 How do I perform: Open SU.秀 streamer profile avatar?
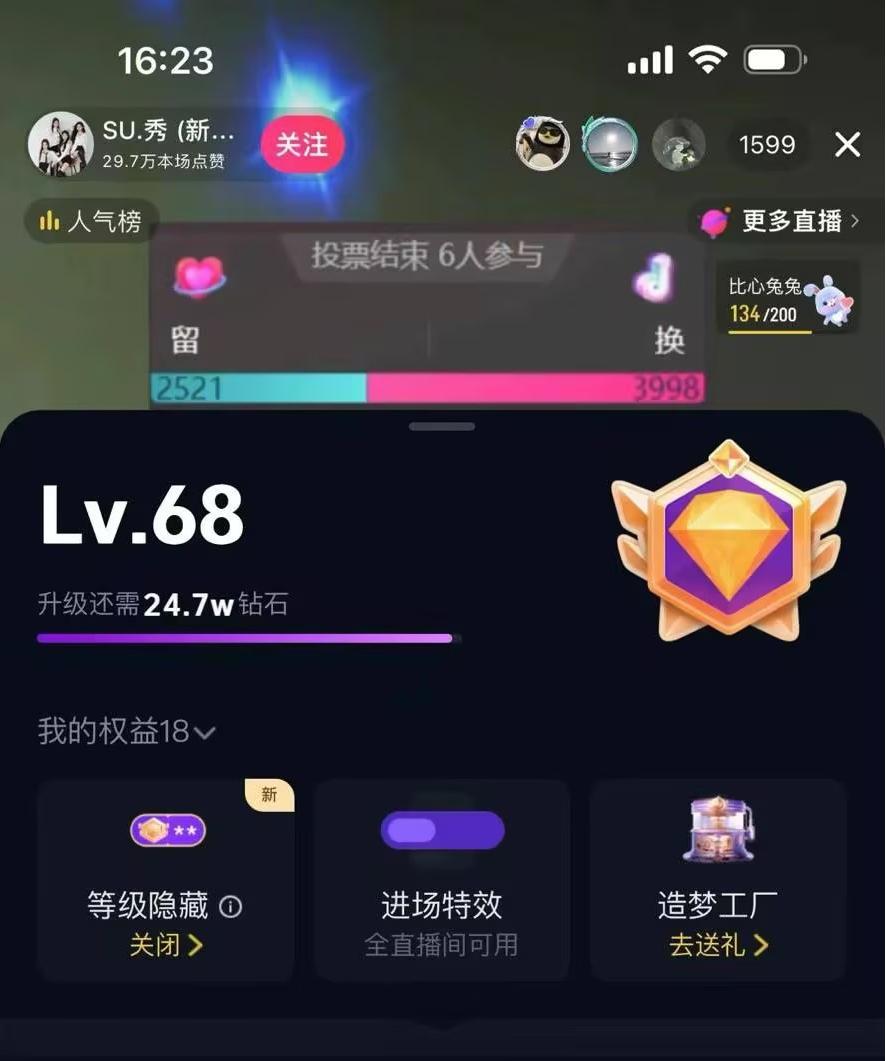point(60,144)
